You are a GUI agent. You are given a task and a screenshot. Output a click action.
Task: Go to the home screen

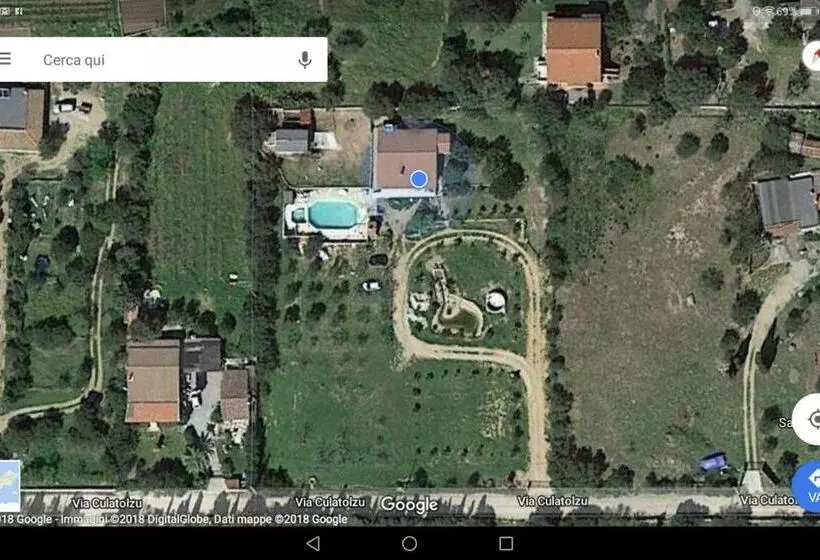click(409, 543)
